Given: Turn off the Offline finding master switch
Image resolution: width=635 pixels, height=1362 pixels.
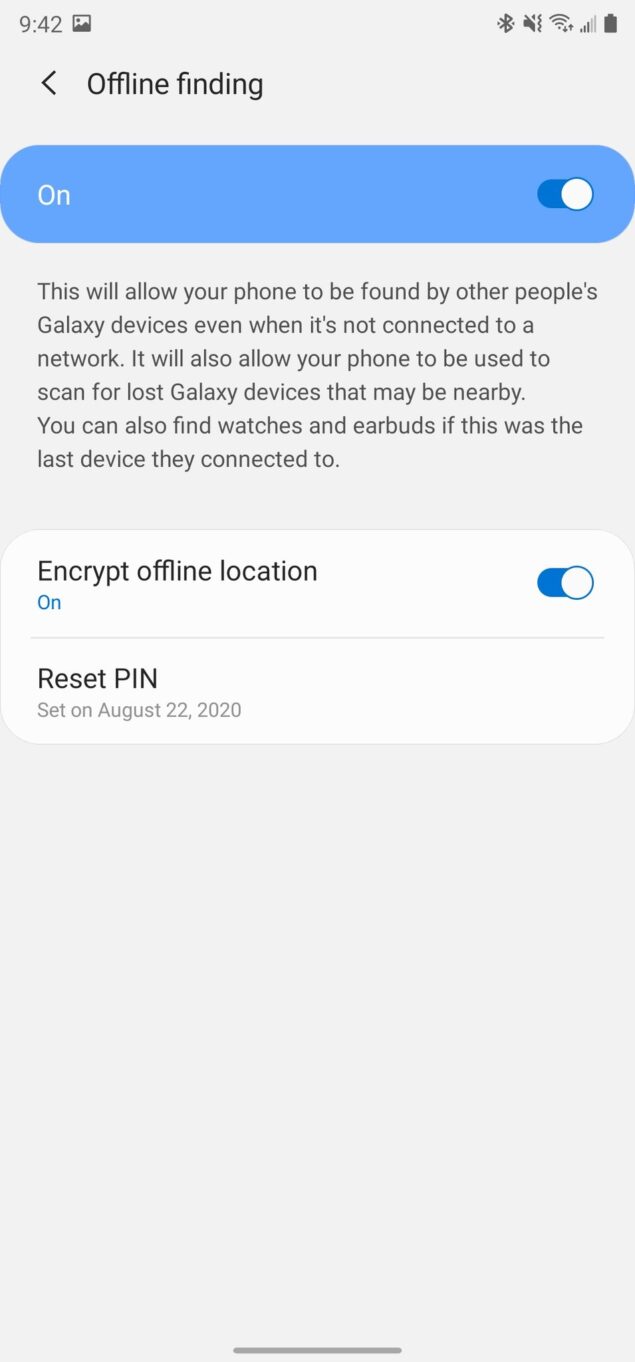Looking at the screenshot, I should pyautogui.click(x=565, y=194).
